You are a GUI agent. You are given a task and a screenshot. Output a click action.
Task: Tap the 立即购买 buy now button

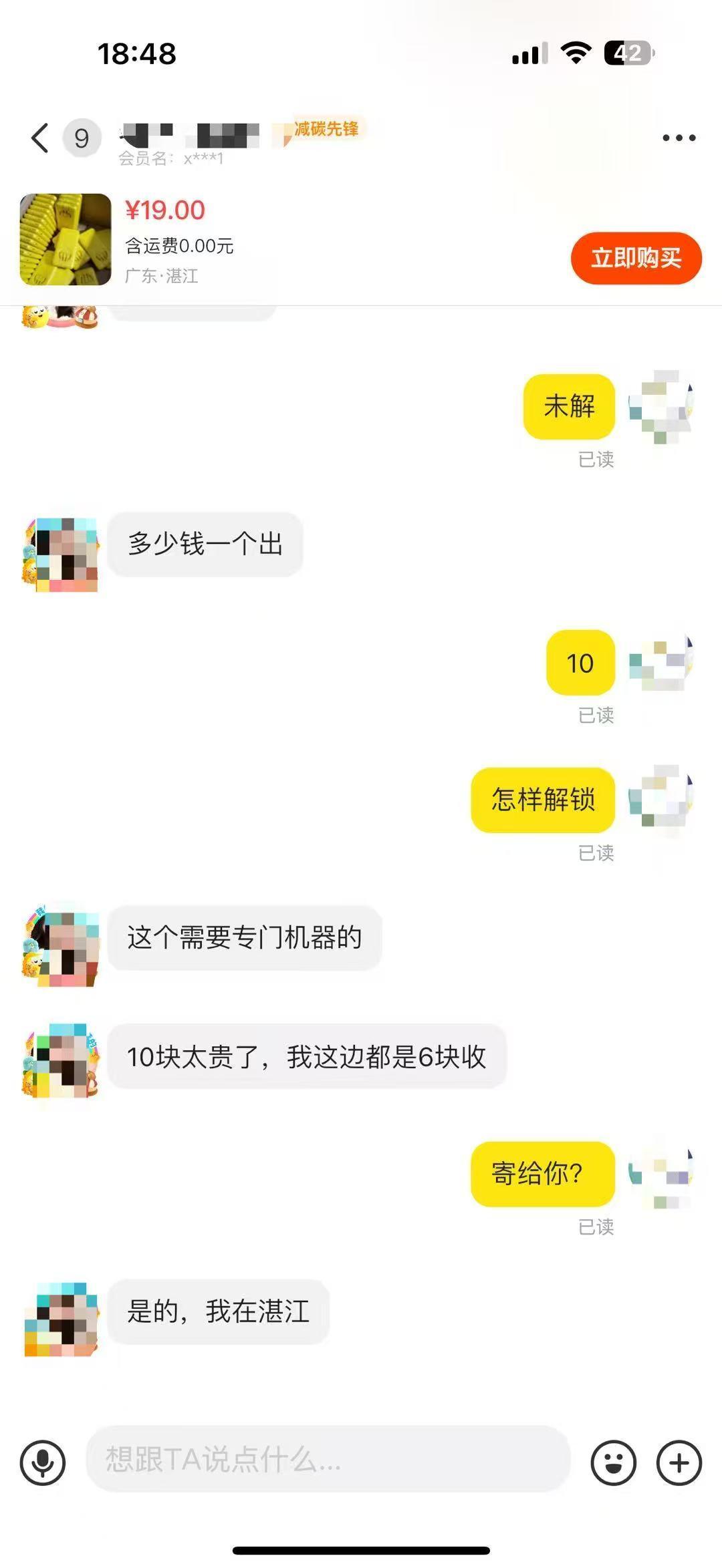[x=636, y=258]
